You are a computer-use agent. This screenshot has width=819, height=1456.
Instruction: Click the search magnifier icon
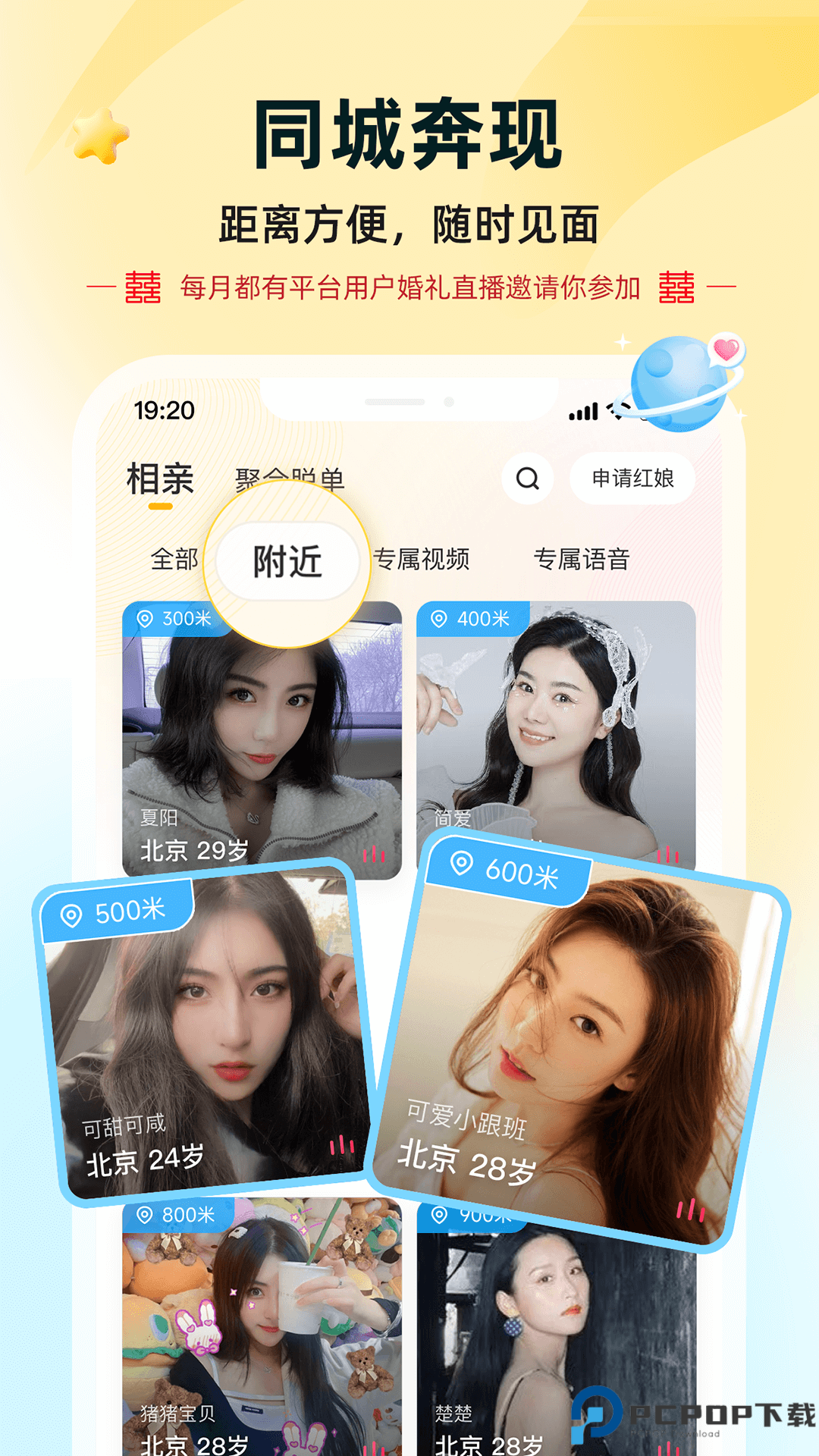(x=528, y=479)
